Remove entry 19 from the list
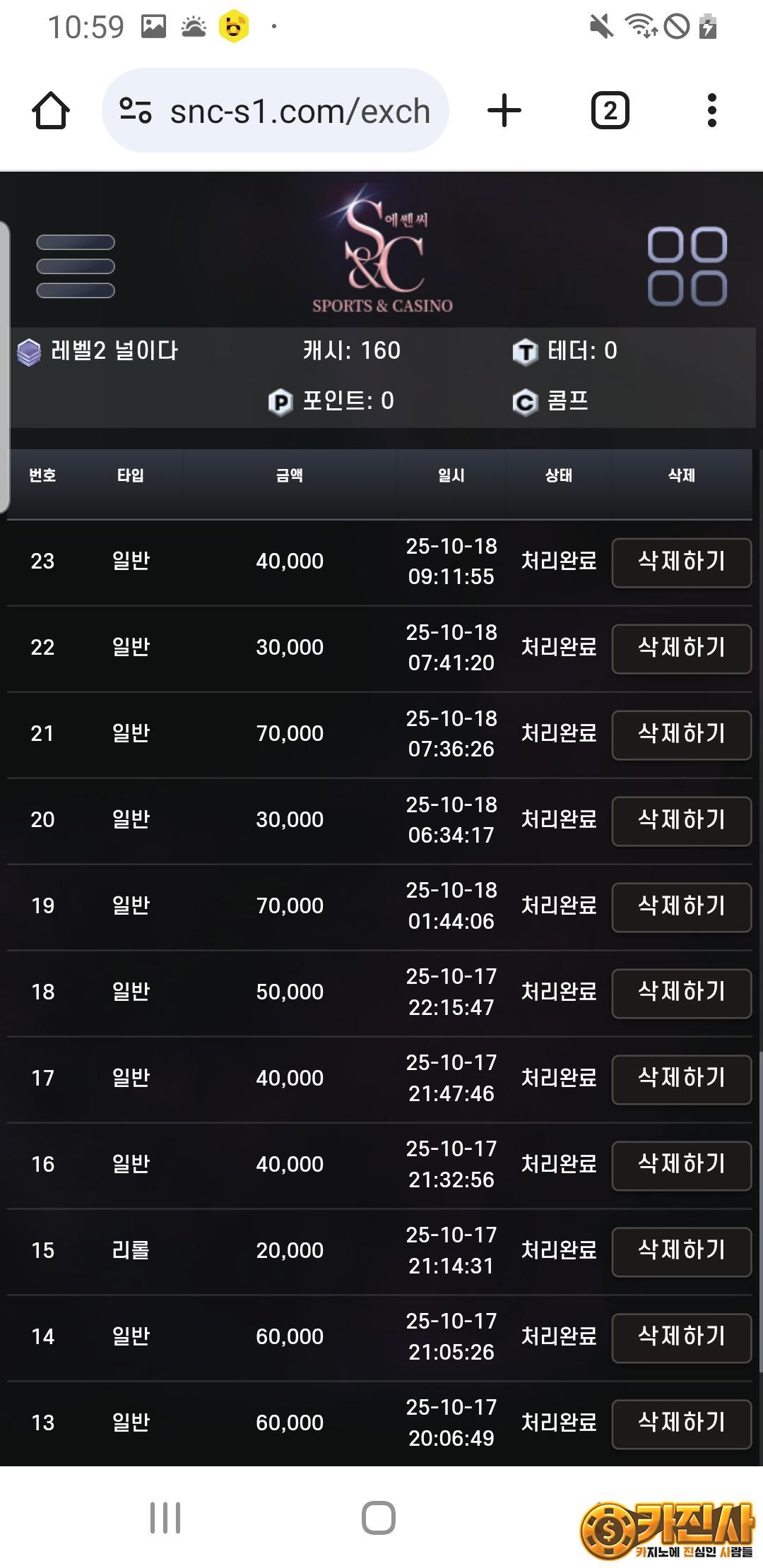Viewport: 763px width, 1568px height. pos(681,907)
